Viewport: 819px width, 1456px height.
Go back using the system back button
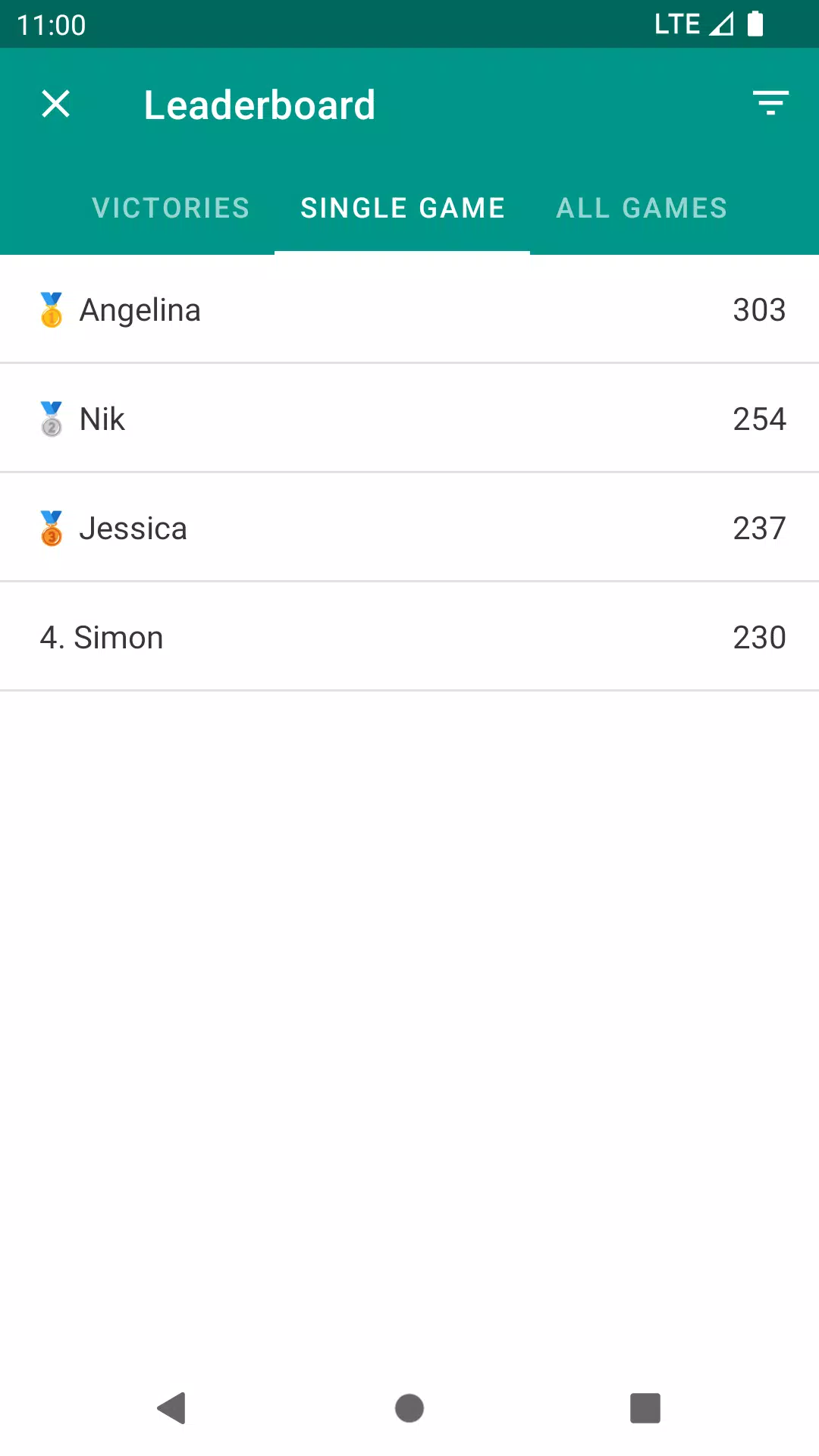173,1408
